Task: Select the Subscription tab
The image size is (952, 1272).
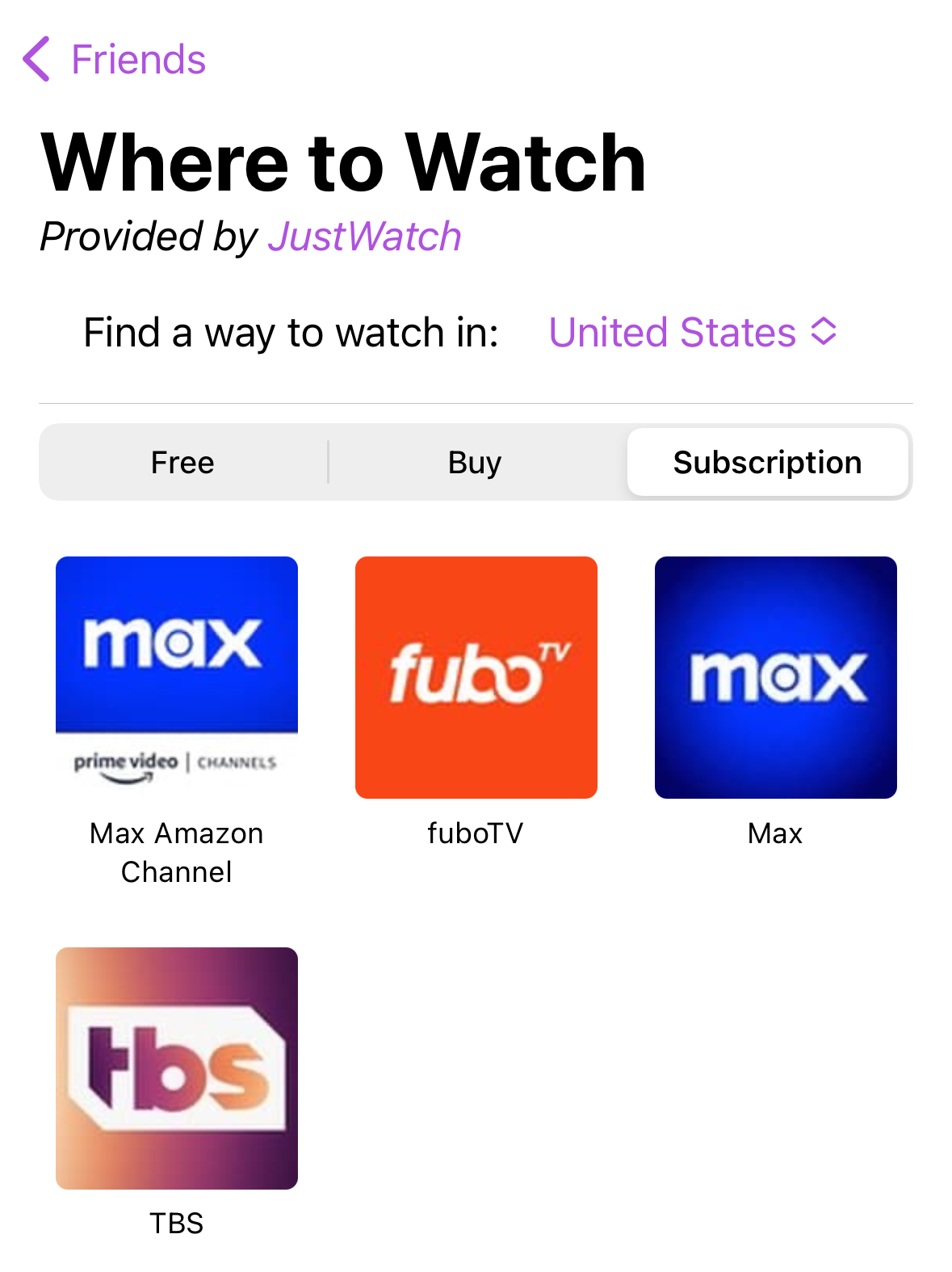Action: pos(767,463)
